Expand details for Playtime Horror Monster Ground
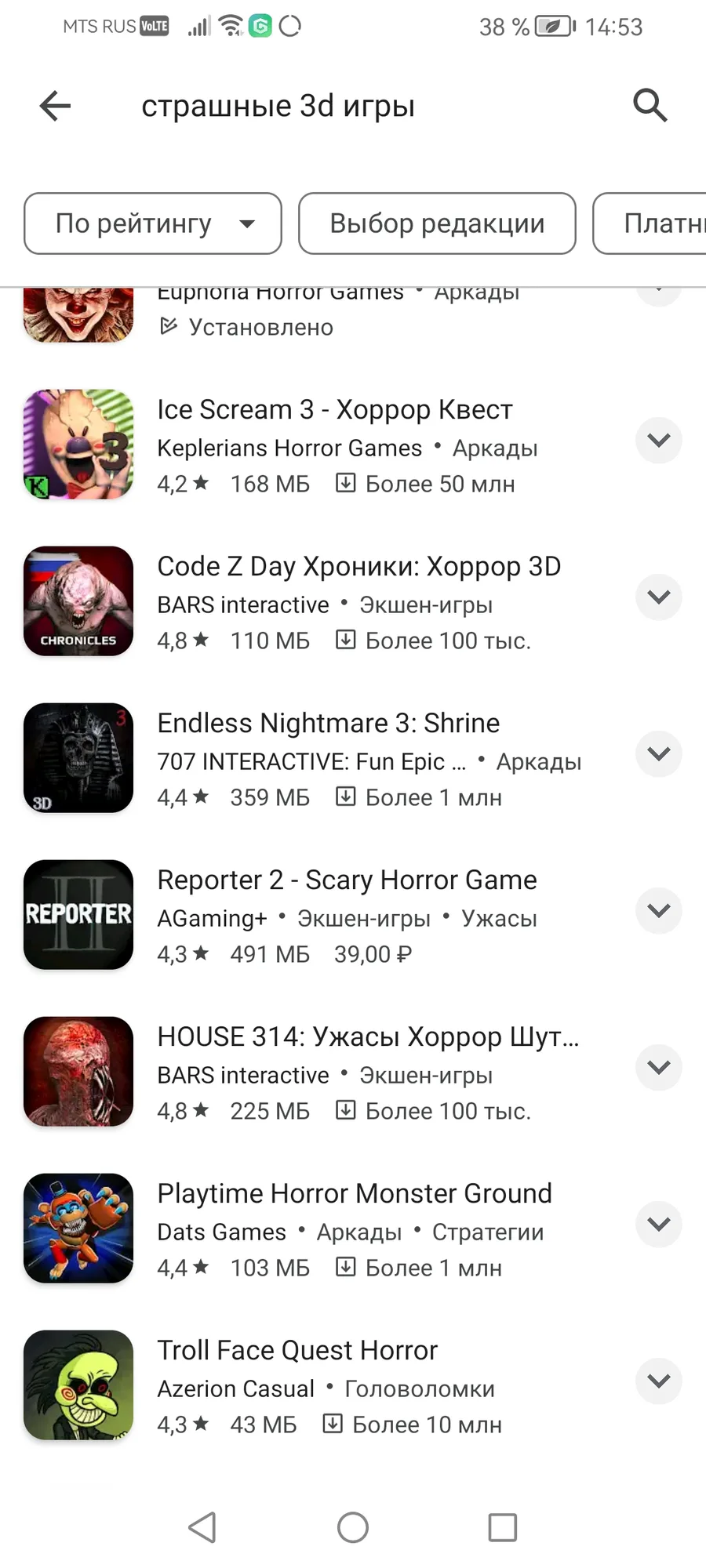Viewport: 706px width, 1568px height. (659, 1225)
